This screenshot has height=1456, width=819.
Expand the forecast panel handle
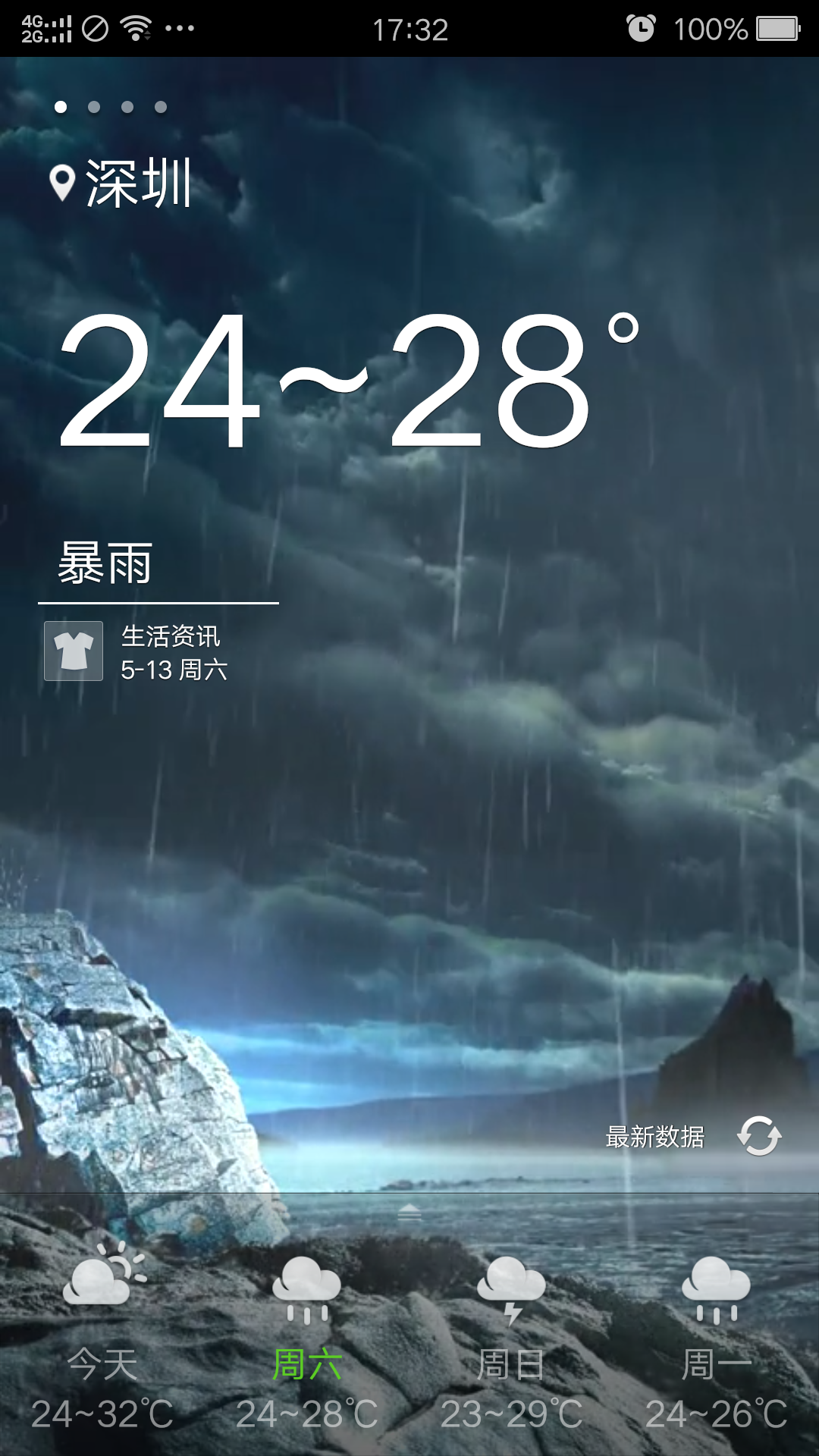tap(409, 1212)
